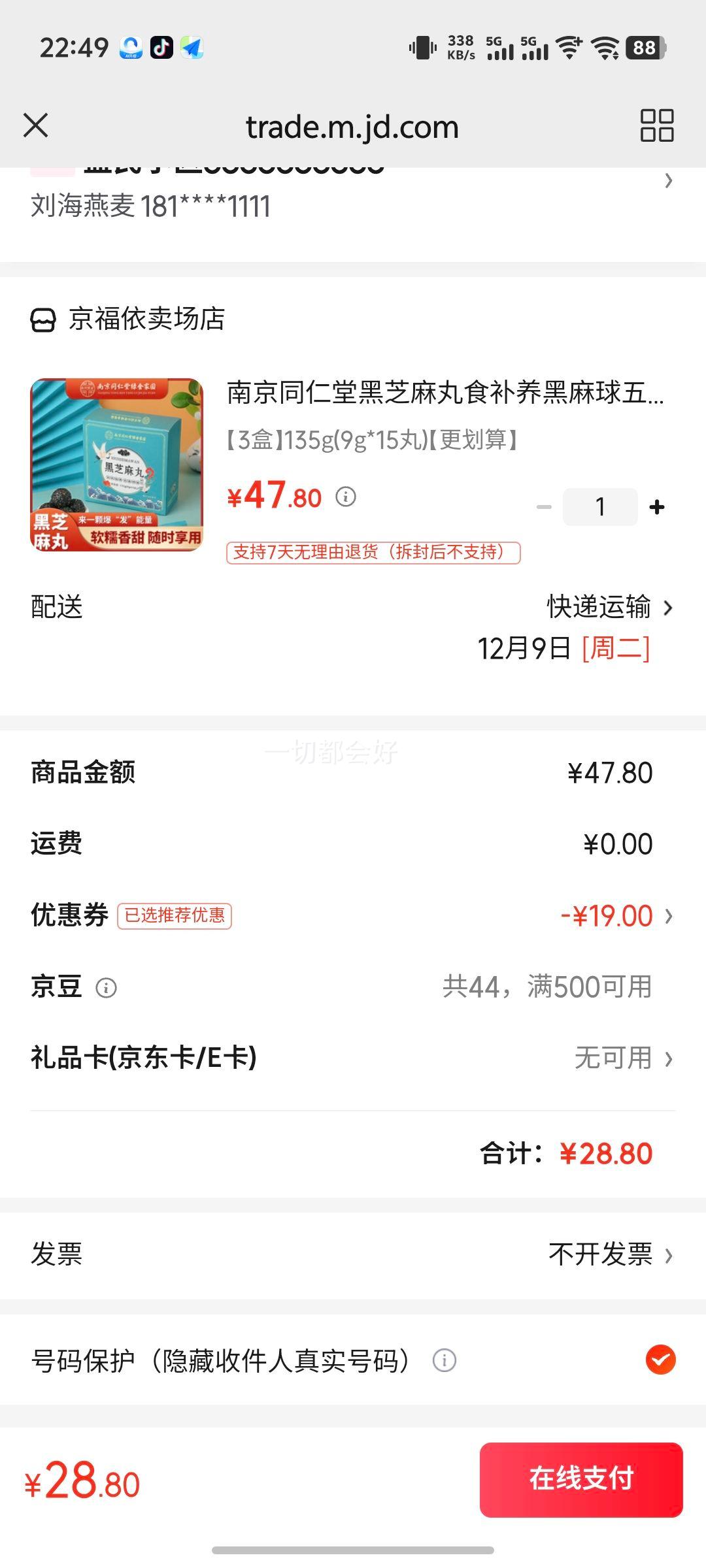
Task: View price info icon next to ¥47.80
Action: coord(346,498)
